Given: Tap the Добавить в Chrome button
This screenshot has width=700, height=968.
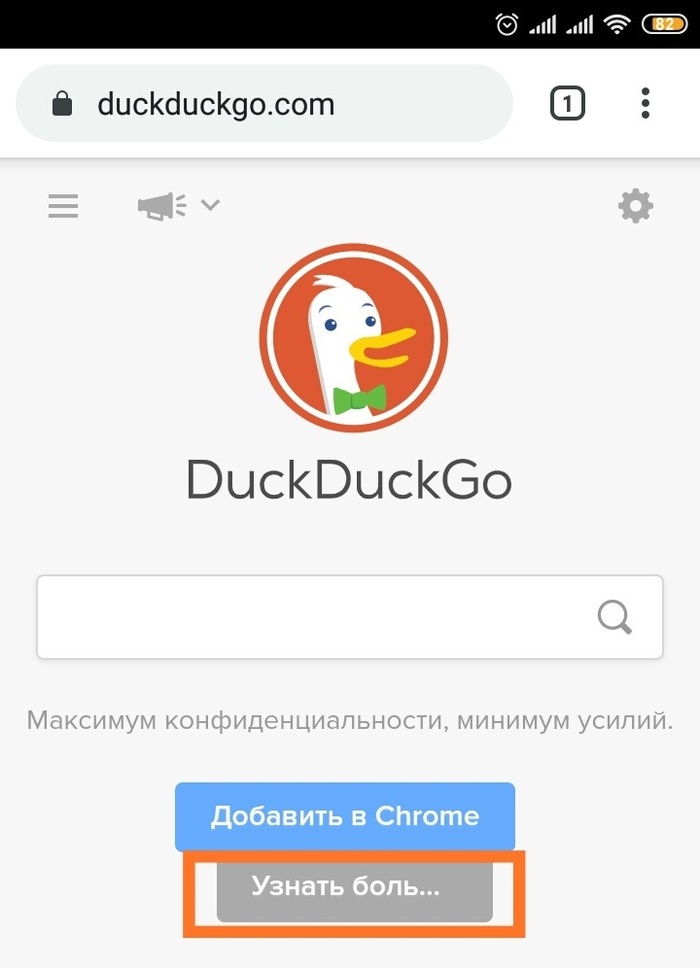Looking at the screenshot, I should tap(345, 816).
